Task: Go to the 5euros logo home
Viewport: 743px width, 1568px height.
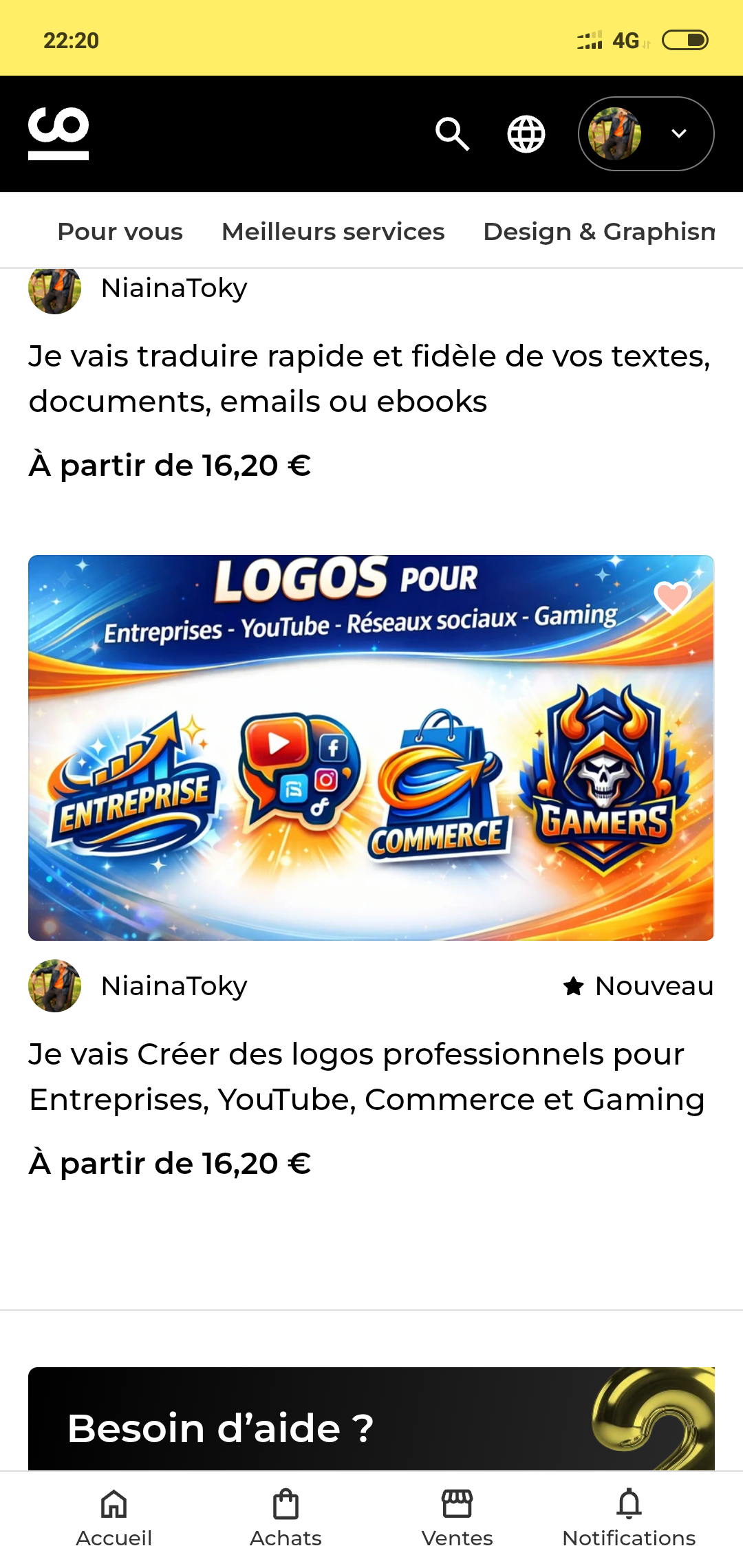Action: click(58, 133)
